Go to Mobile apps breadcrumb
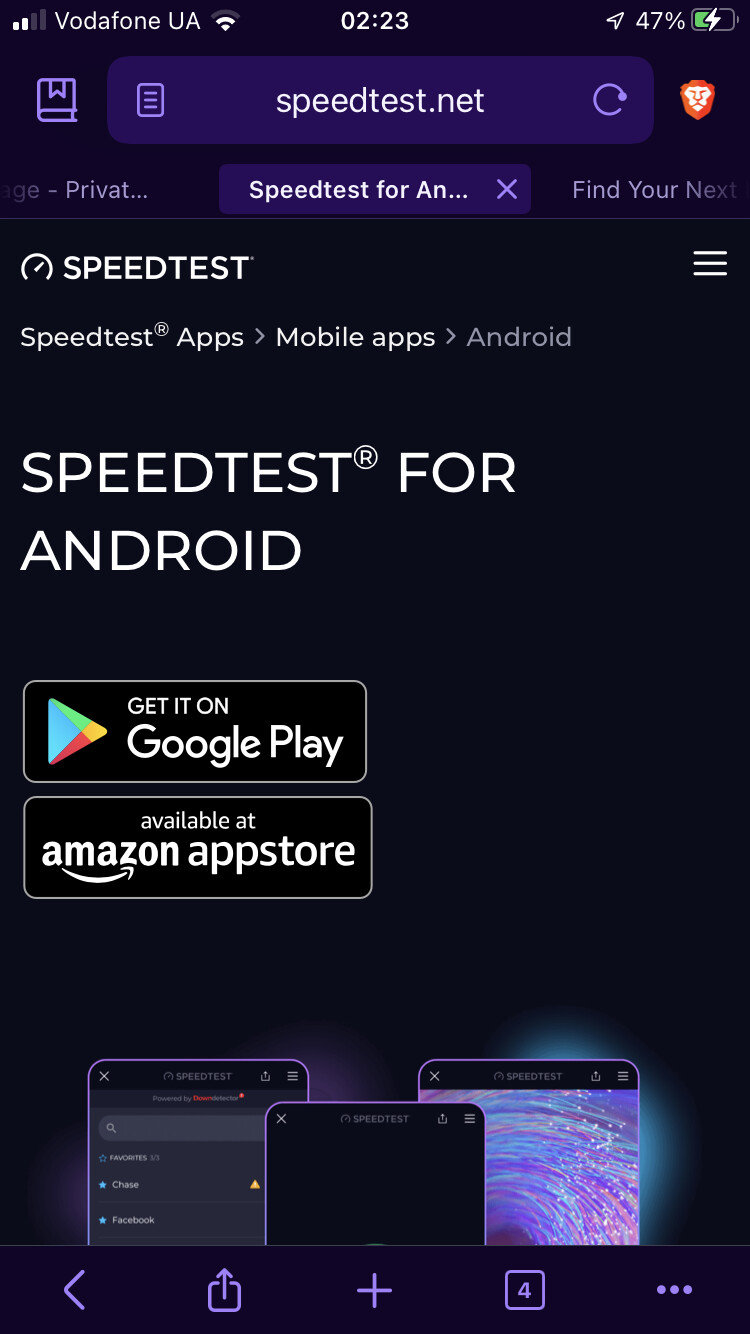Viewport: 750px width, 1334px height. 355,337
